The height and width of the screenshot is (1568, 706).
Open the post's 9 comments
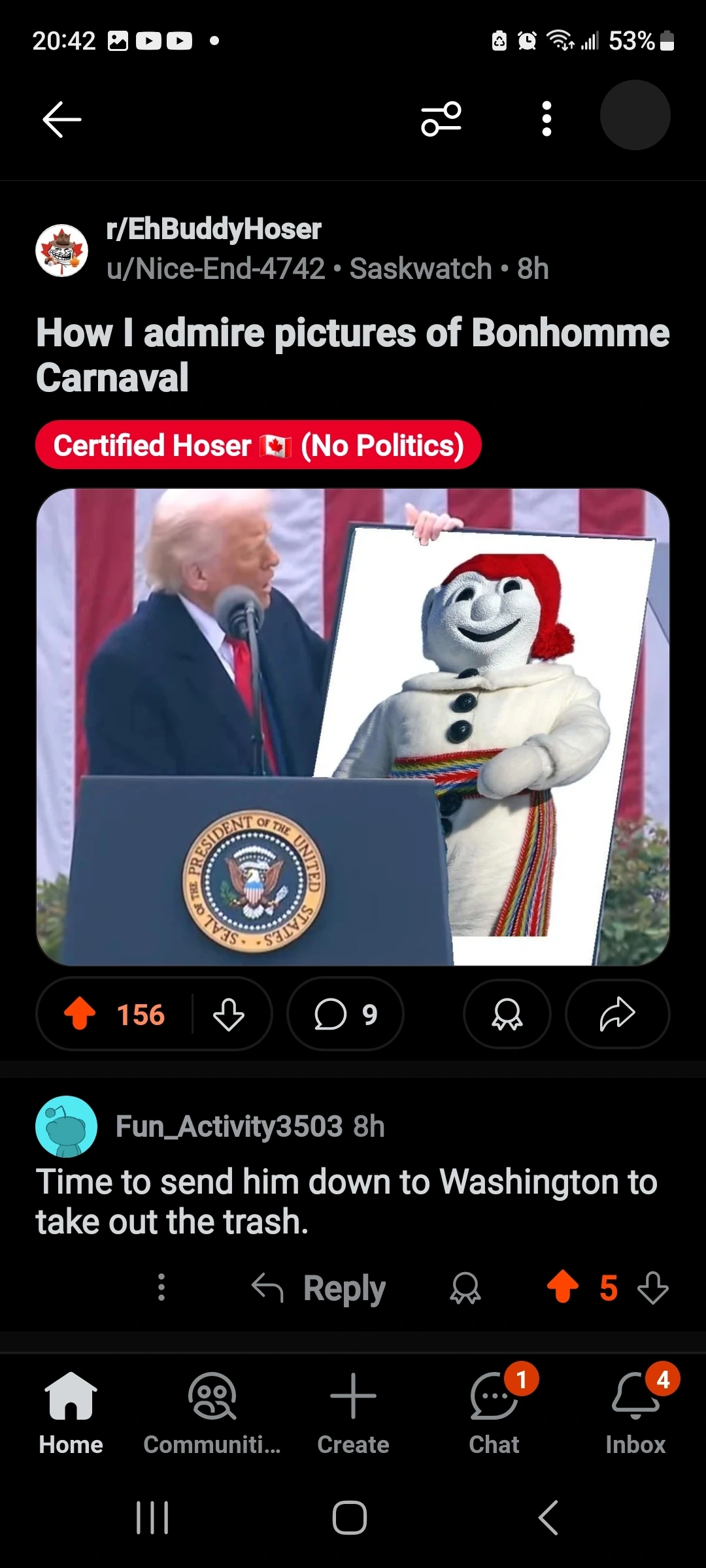click(345, 1015)
